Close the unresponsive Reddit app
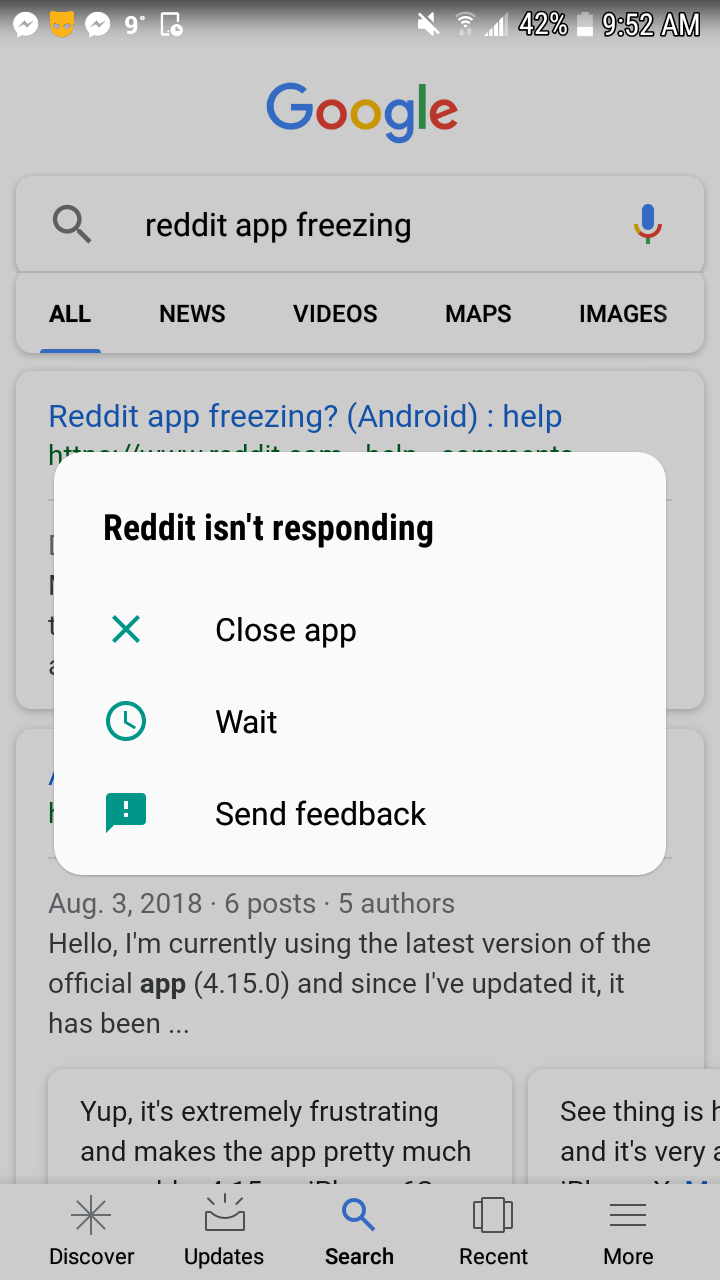Viewport: 720px width, 1280px height. (x=285, y=631)
